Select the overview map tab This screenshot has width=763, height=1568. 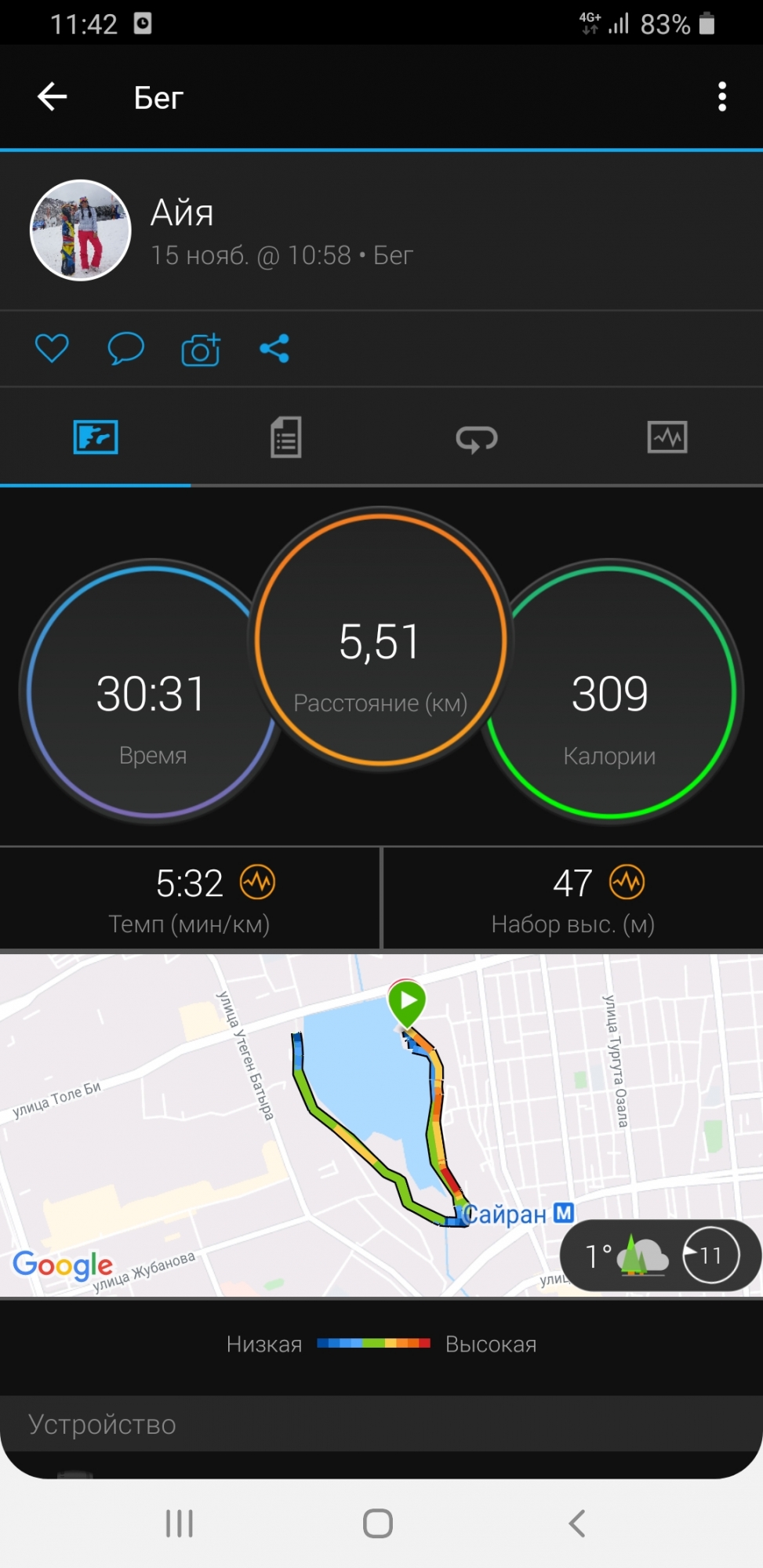96,437
